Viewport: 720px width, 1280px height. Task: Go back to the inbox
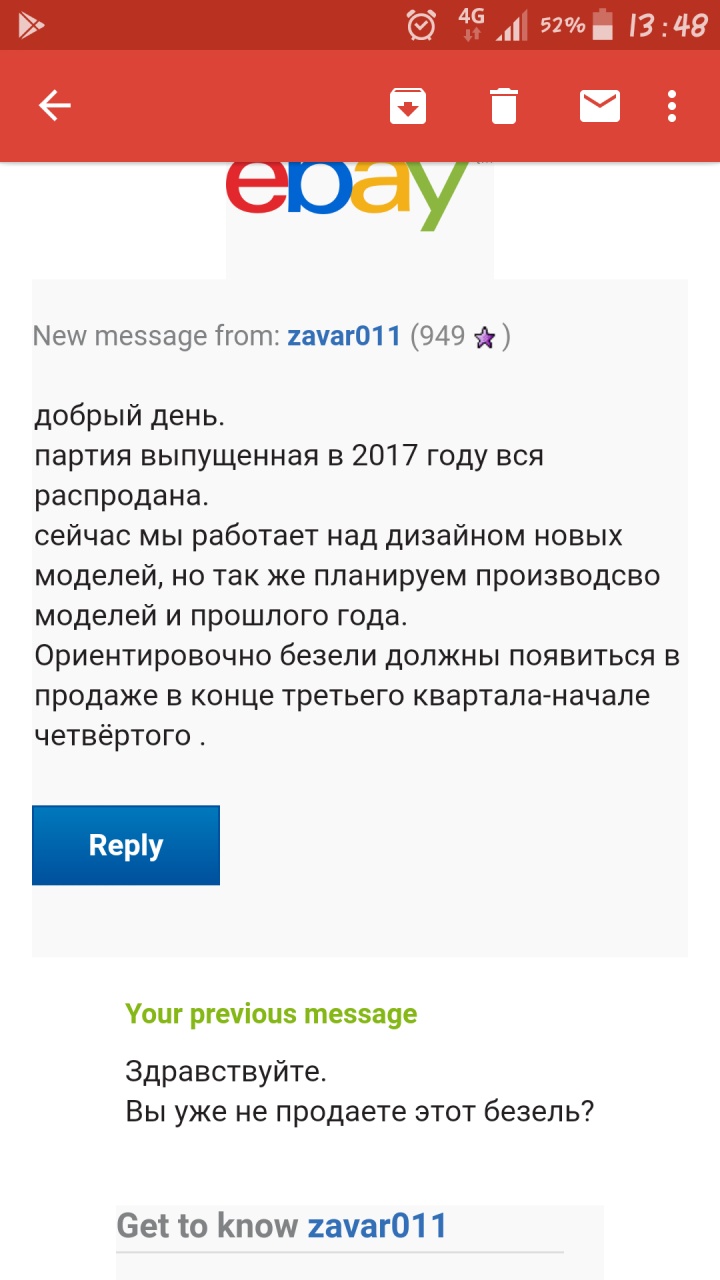pyautogui.click(x=55, y=106)
